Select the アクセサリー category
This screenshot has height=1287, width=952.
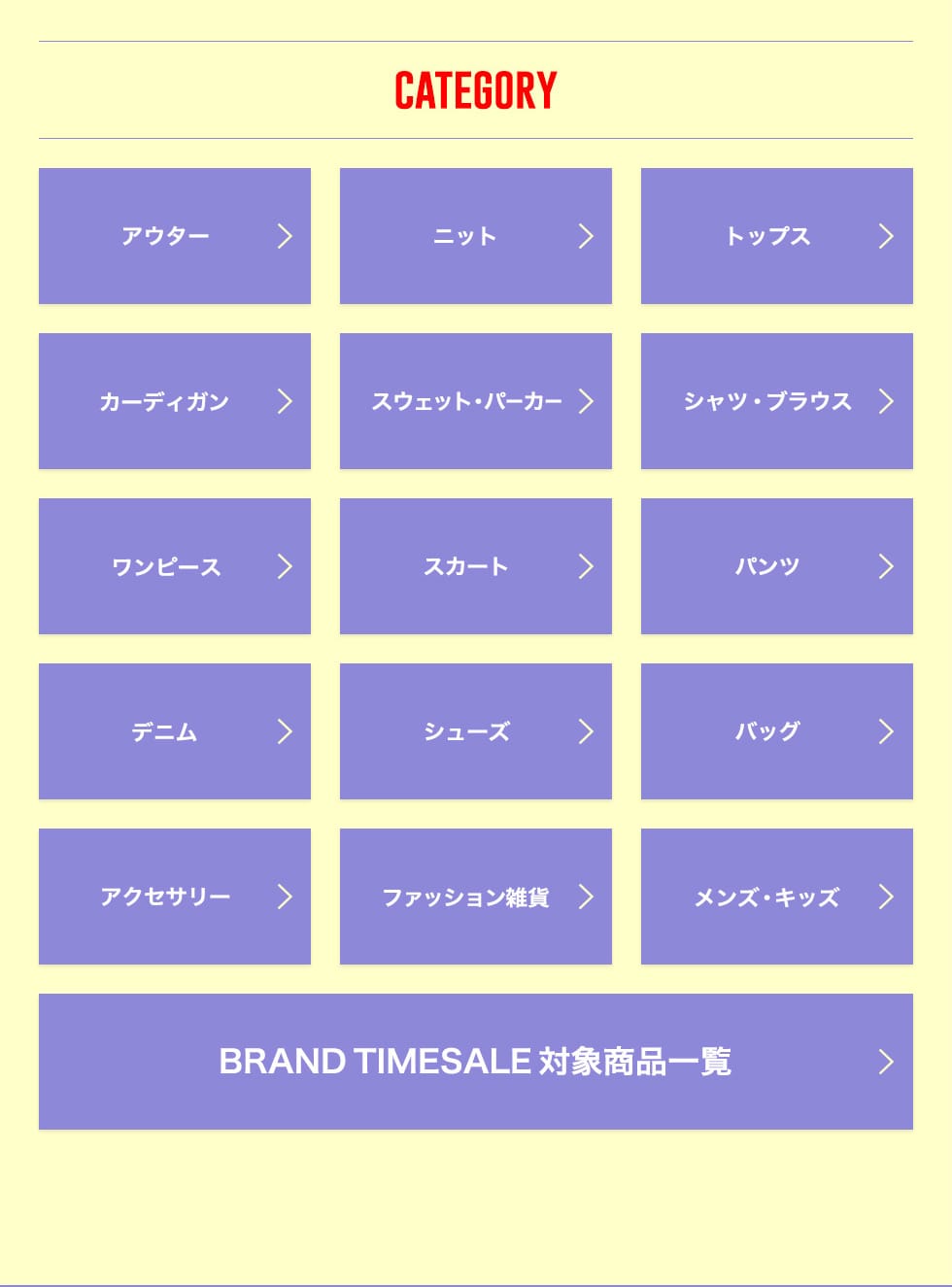point(175,897)
